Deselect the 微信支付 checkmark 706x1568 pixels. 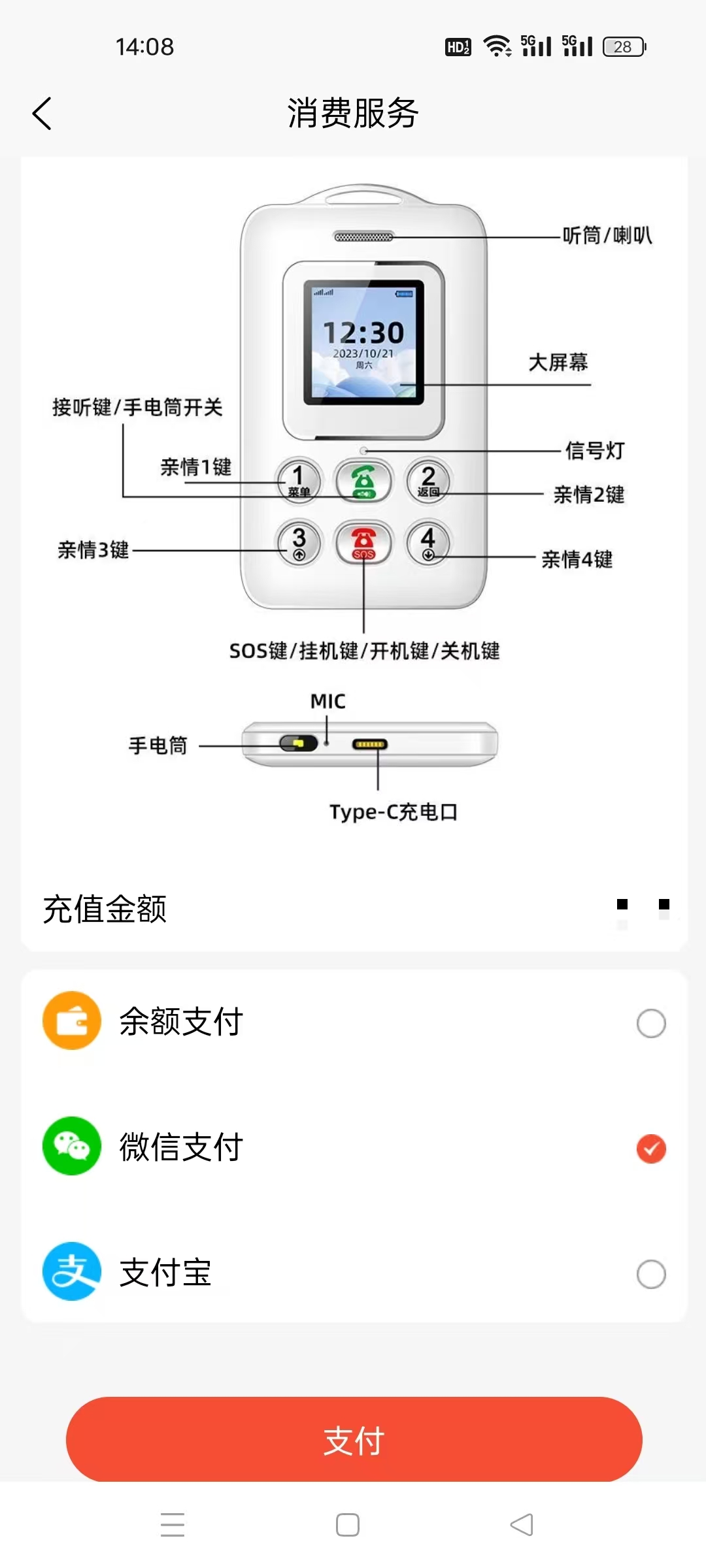click(x=650, y=1147)
